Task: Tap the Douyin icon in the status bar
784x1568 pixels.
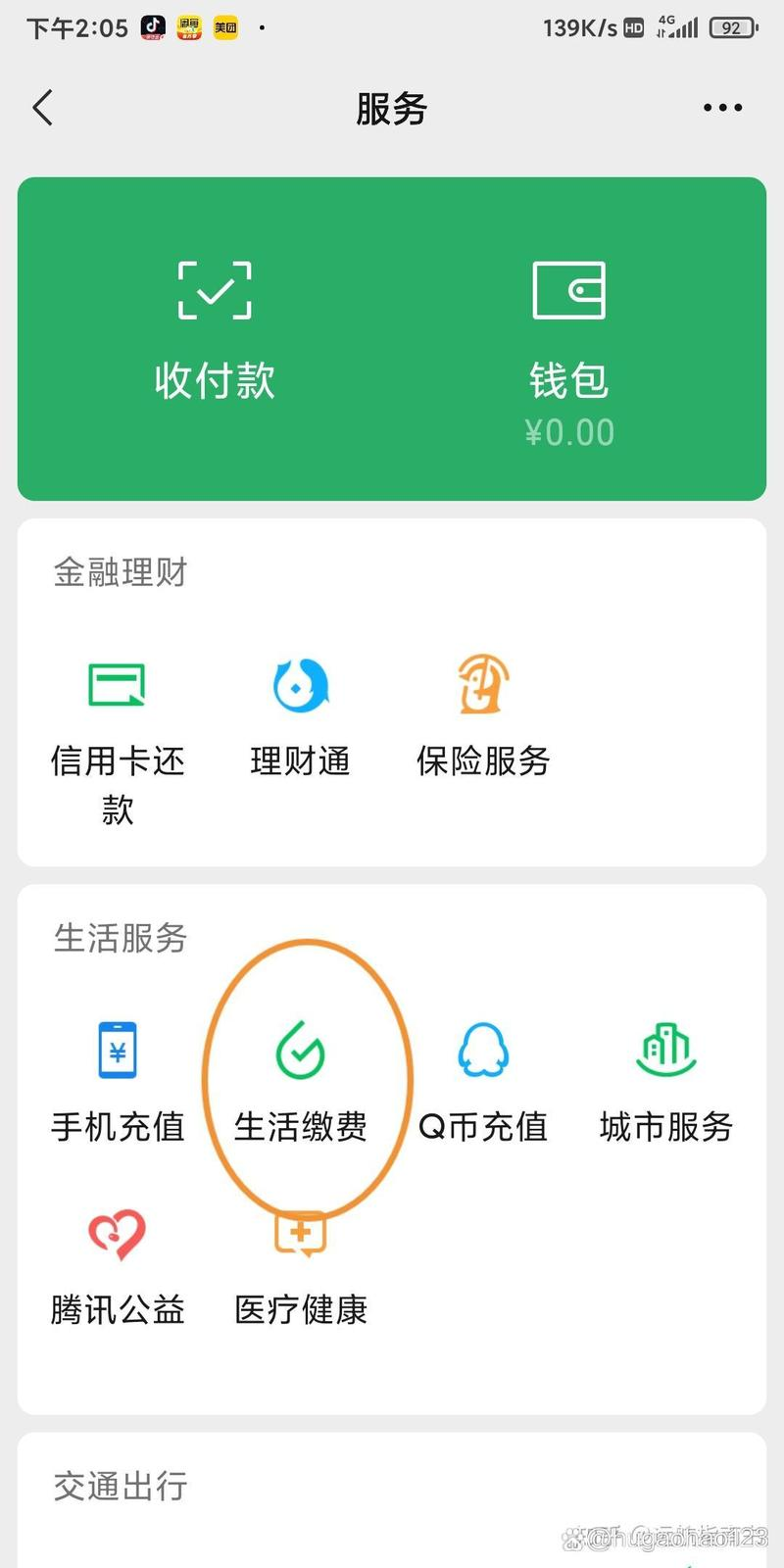Action: click(x=152, y=27)
